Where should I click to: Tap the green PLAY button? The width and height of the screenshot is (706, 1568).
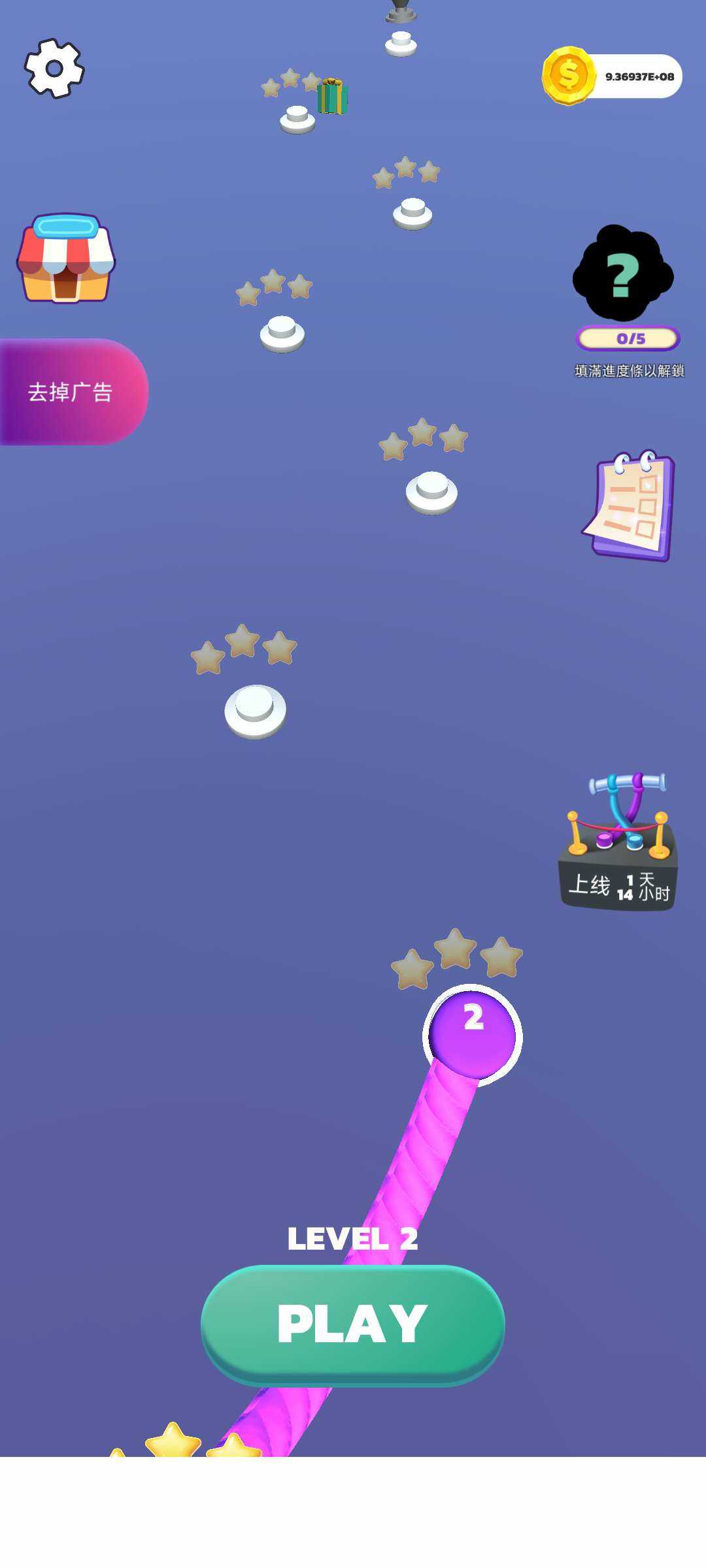(x=353, y=1324)
